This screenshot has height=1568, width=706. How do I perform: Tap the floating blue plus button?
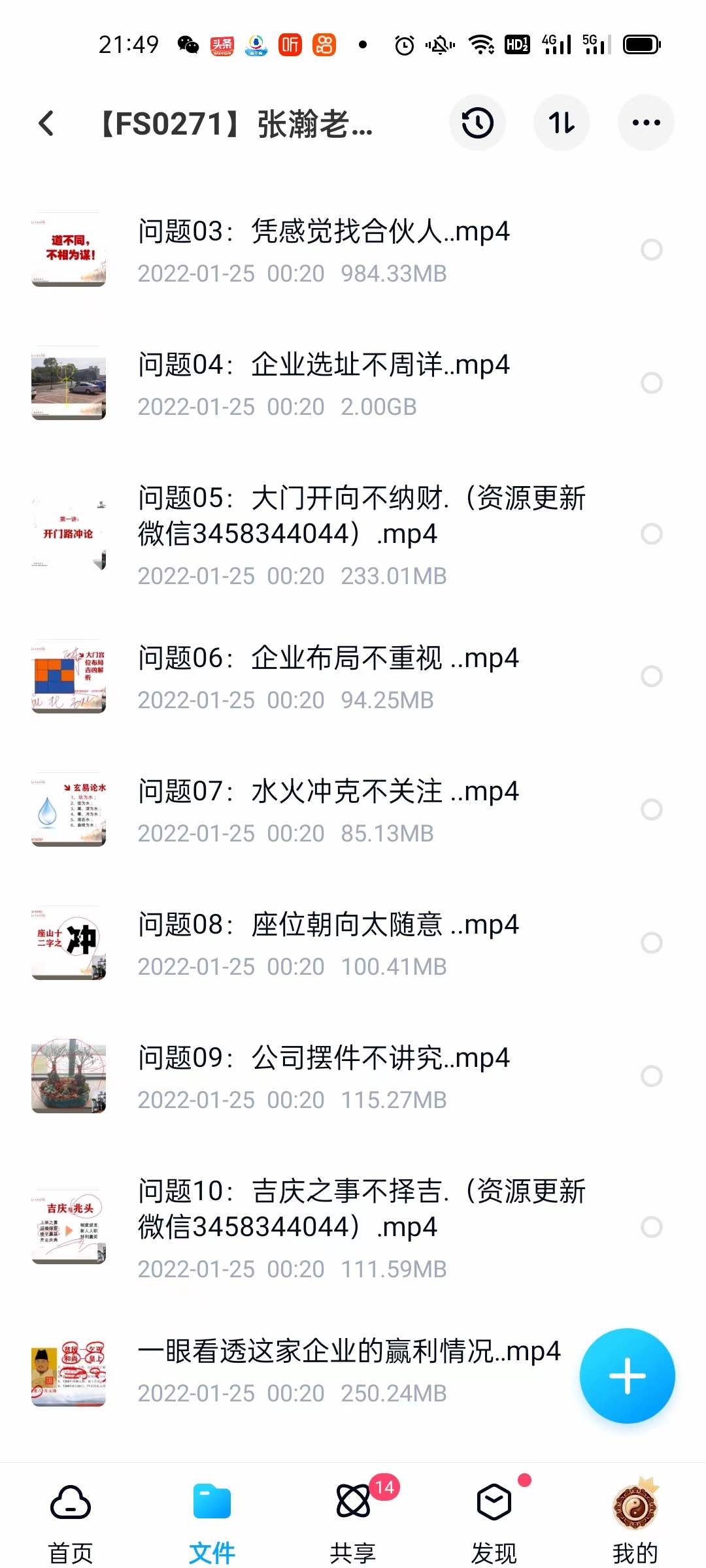(x=626, y=1375)
